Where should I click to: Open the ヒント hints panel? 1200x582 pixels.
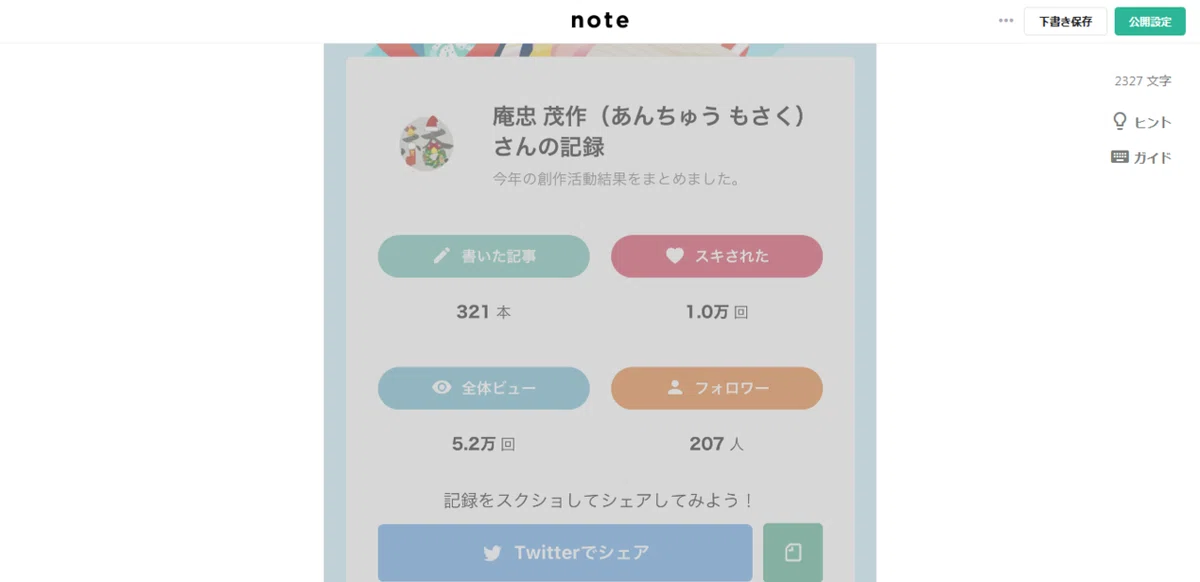pyautogui.click(x=1142, y=122)
